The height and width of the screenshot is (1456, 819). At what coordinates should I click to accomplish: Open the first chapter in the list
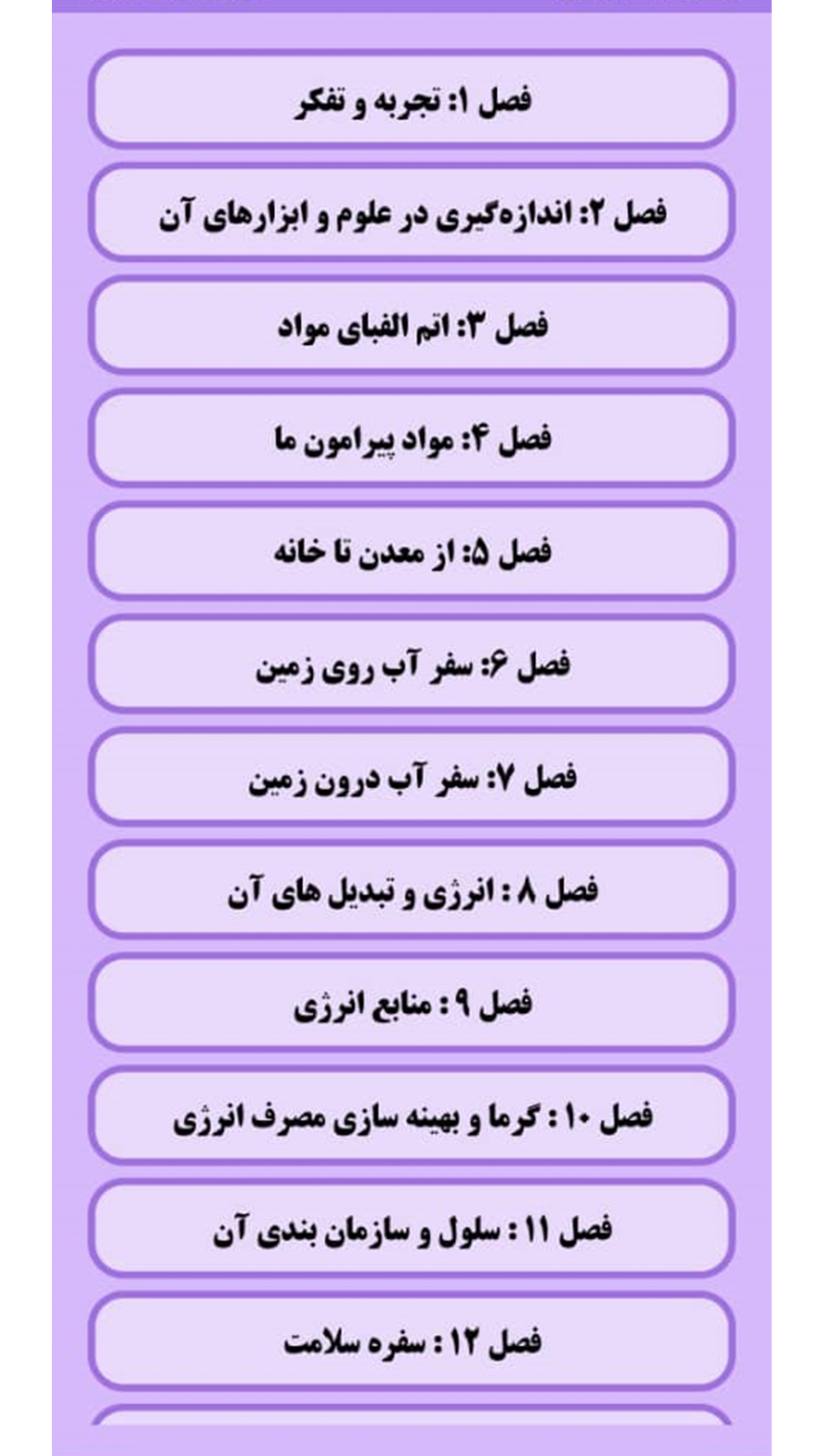tap(409, 100)
